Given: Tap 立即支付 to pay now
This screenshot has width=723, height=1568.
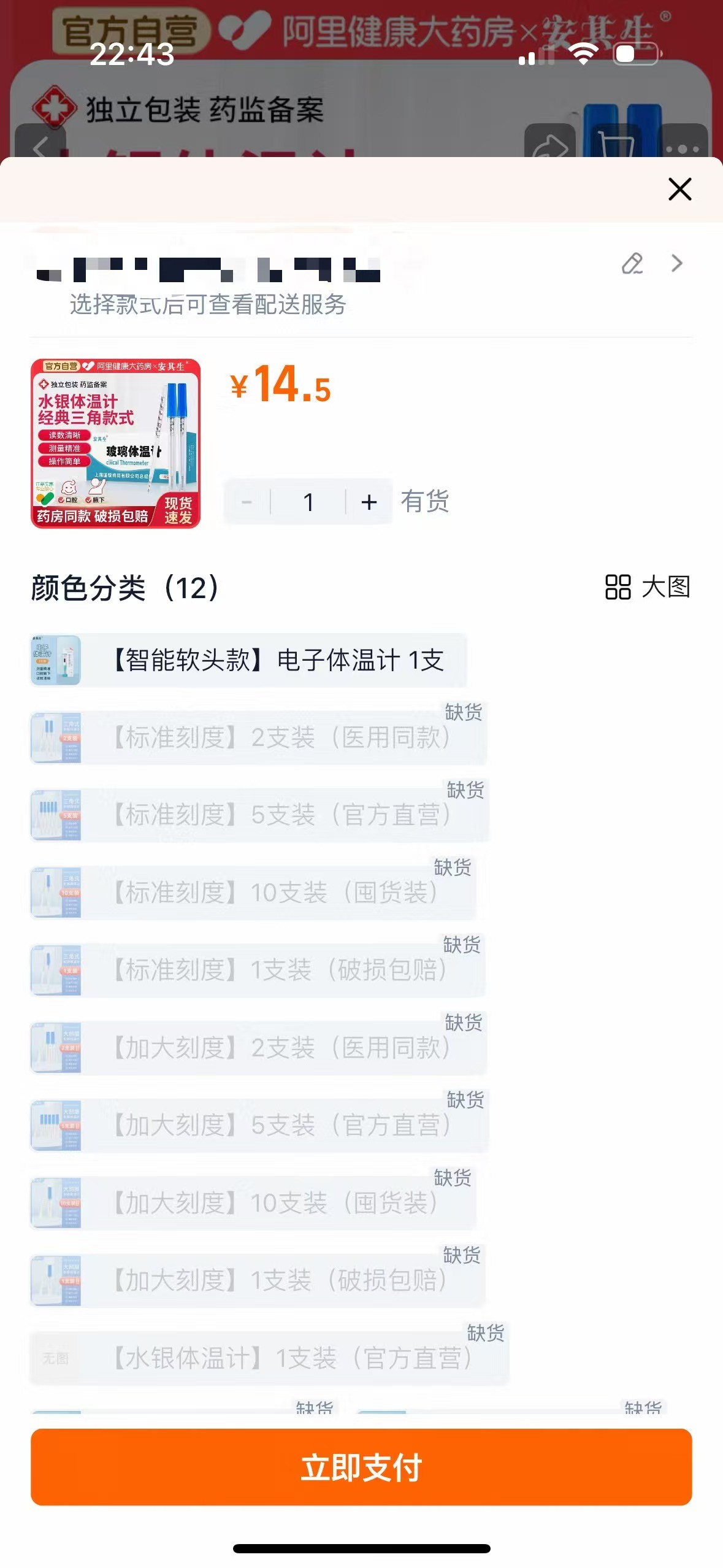Looking at the screenshot, I should tap(361, 1467).
